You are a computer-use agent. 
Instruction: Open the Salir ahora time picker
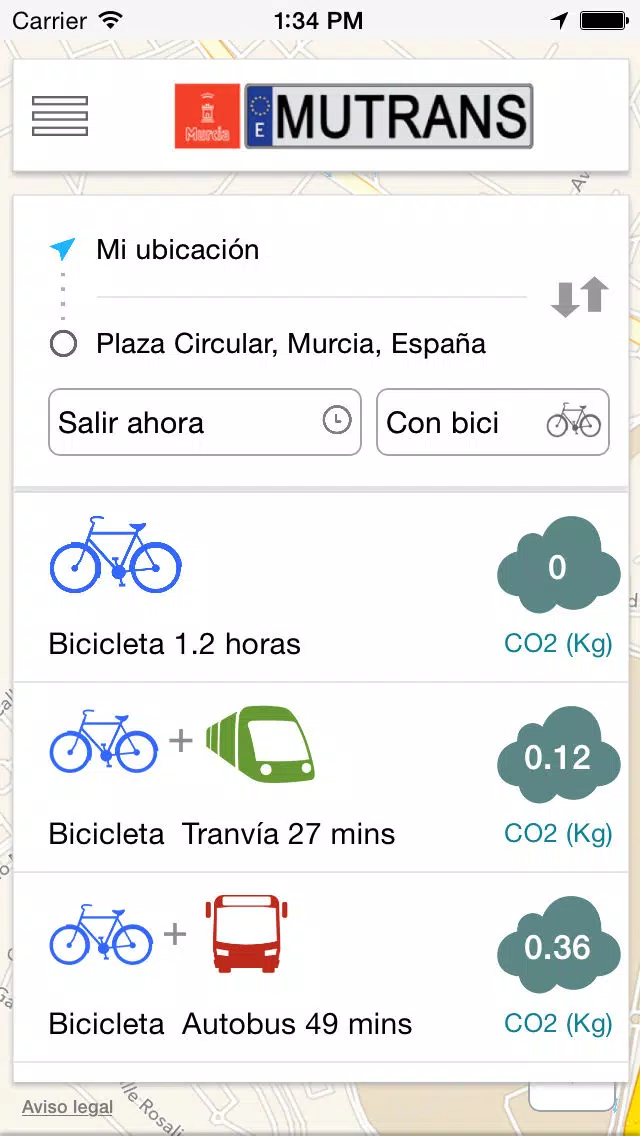click(x=205, y=422)
